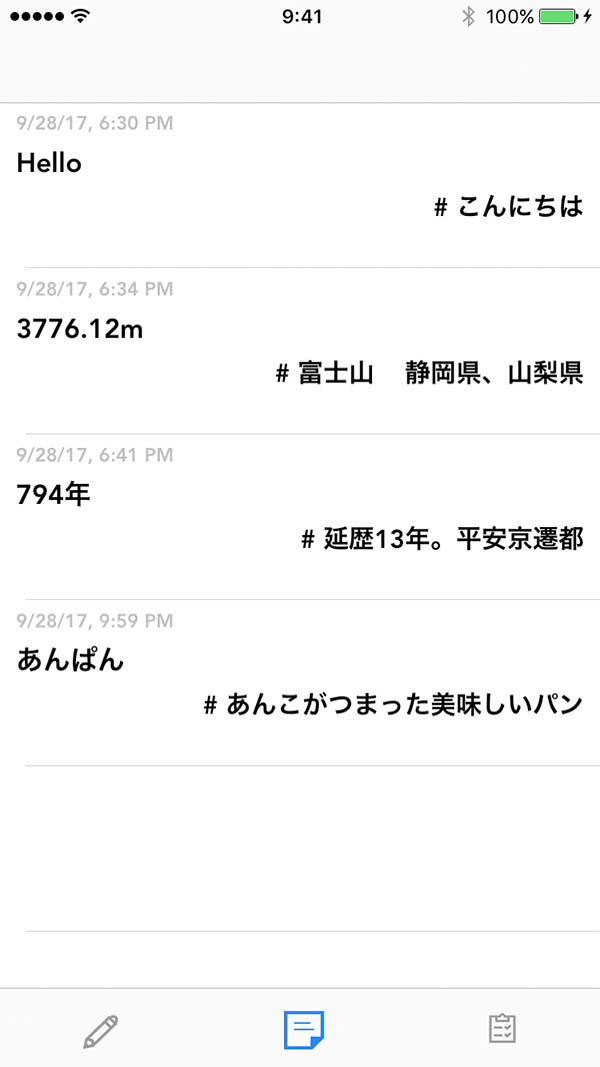Select the notes list tab
The width and height of the screenshot is (600, 1067).
[x=304, y=1029]
